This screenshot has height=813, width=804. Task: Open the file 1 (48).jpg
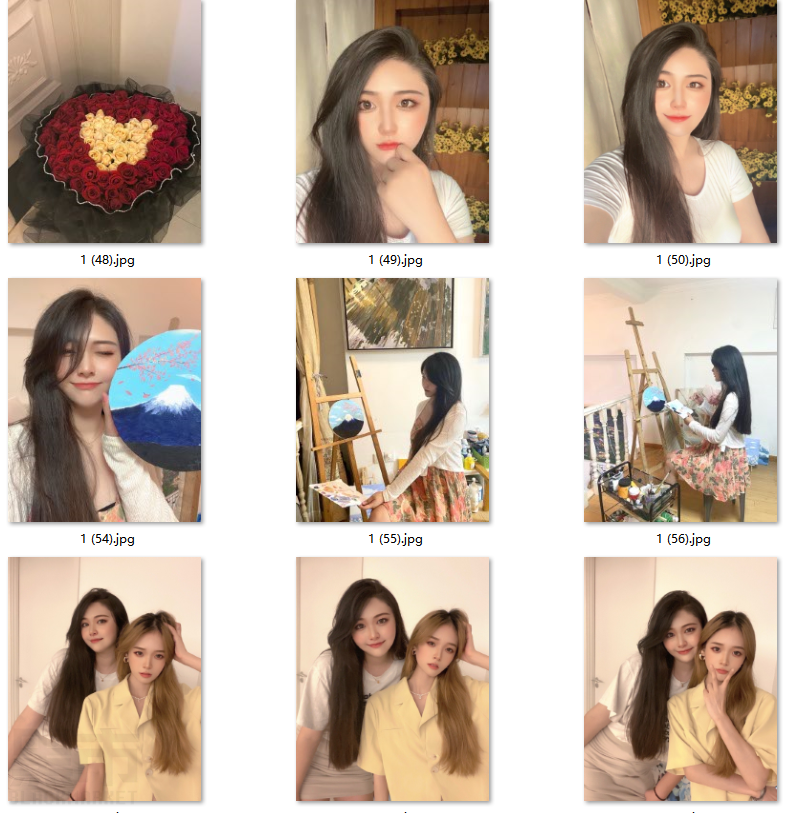(x=105, y=121)
